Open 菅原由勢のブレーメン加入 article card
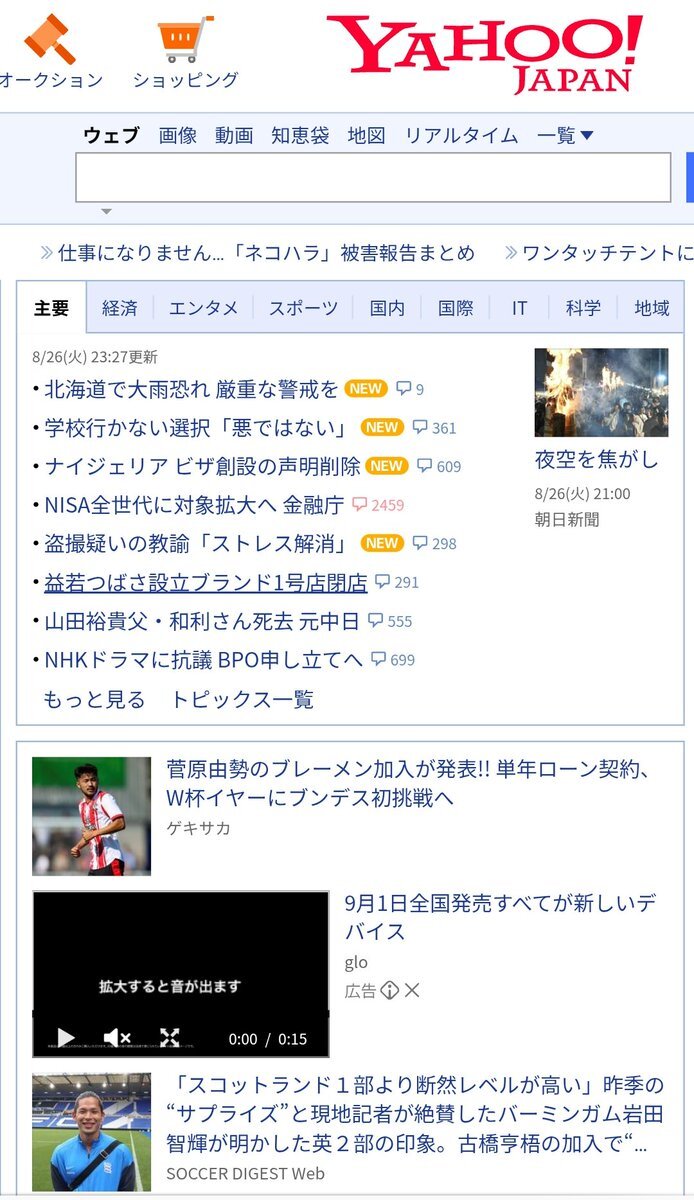The width and height of the screenshot is (694, 1200). click(x=410, y=783)
